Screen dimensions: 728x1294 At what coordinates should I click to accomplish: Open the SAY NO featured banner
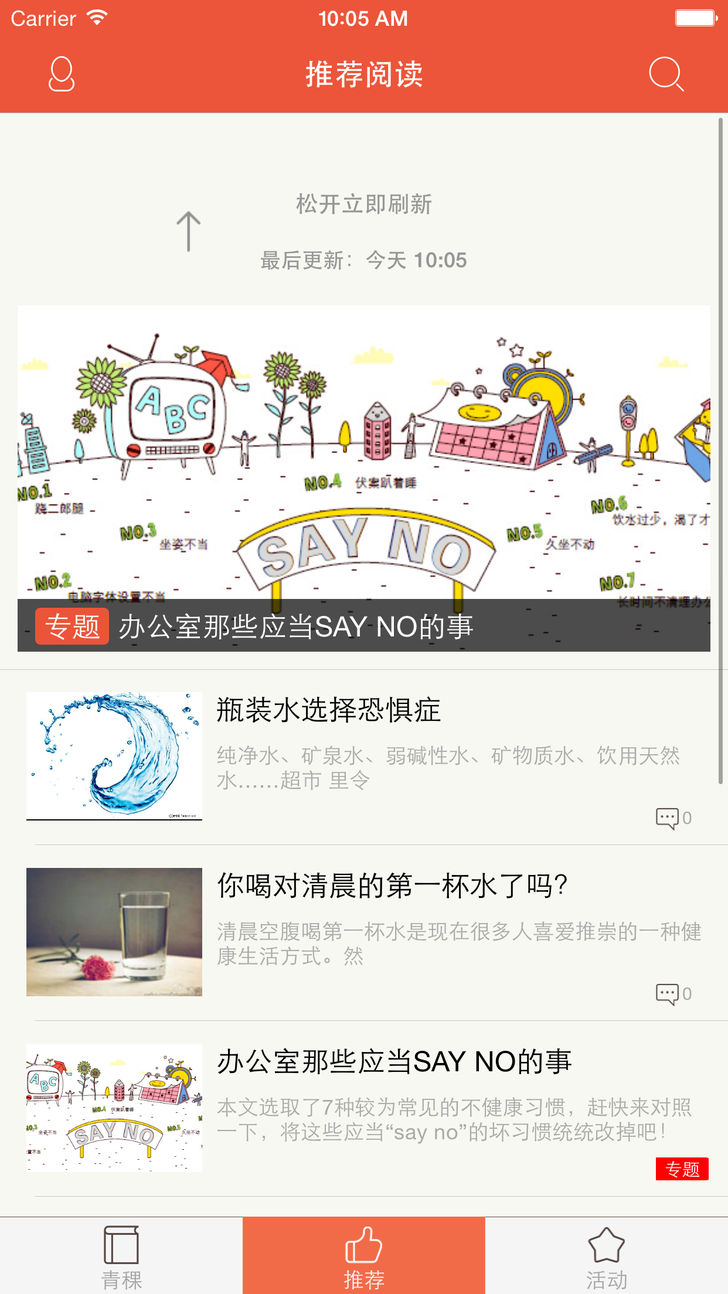click(x=364, y=478)
